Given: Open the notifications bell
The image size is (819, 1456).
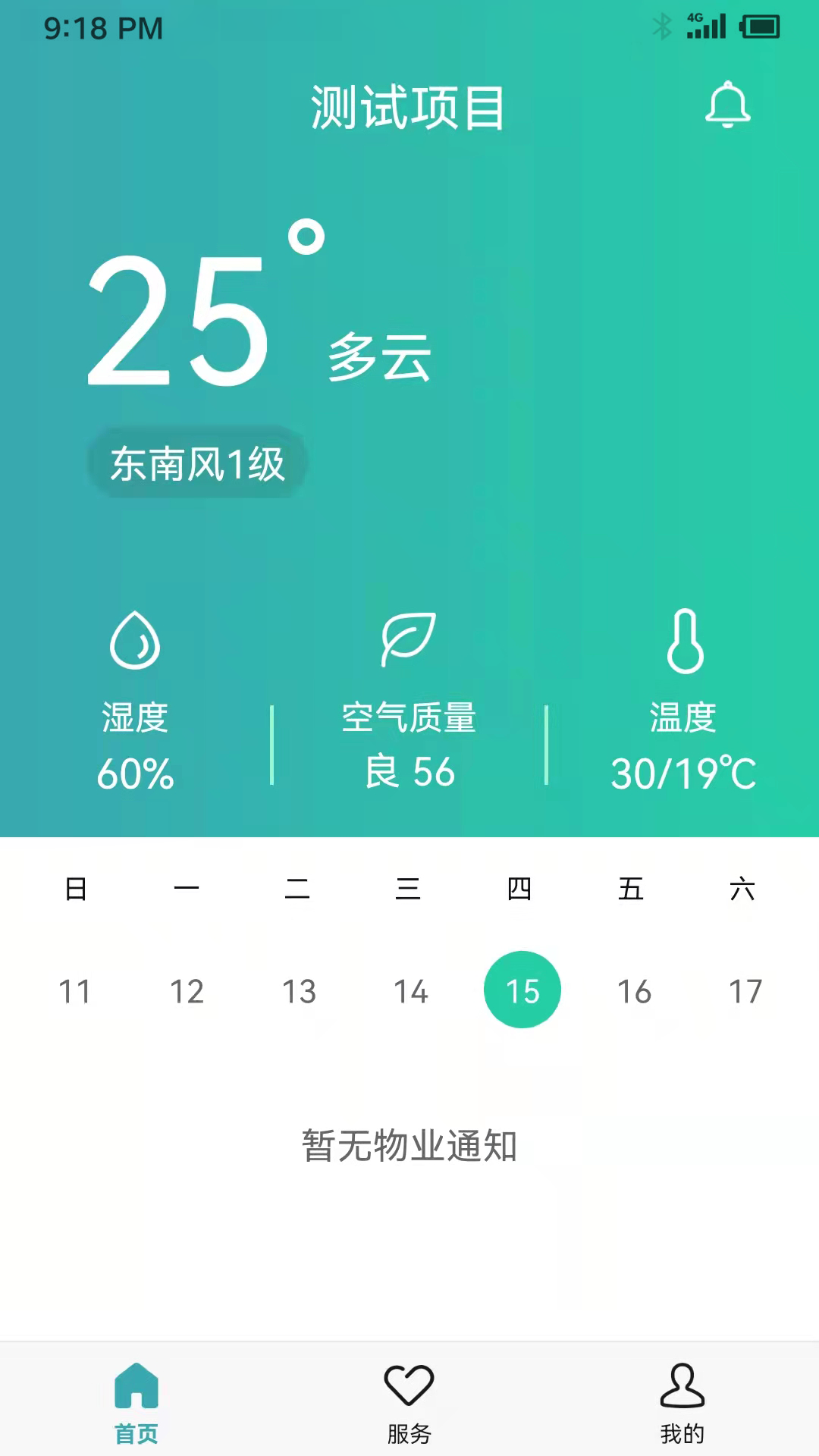Looking at the screenshot, I should [x=727, y=105].
